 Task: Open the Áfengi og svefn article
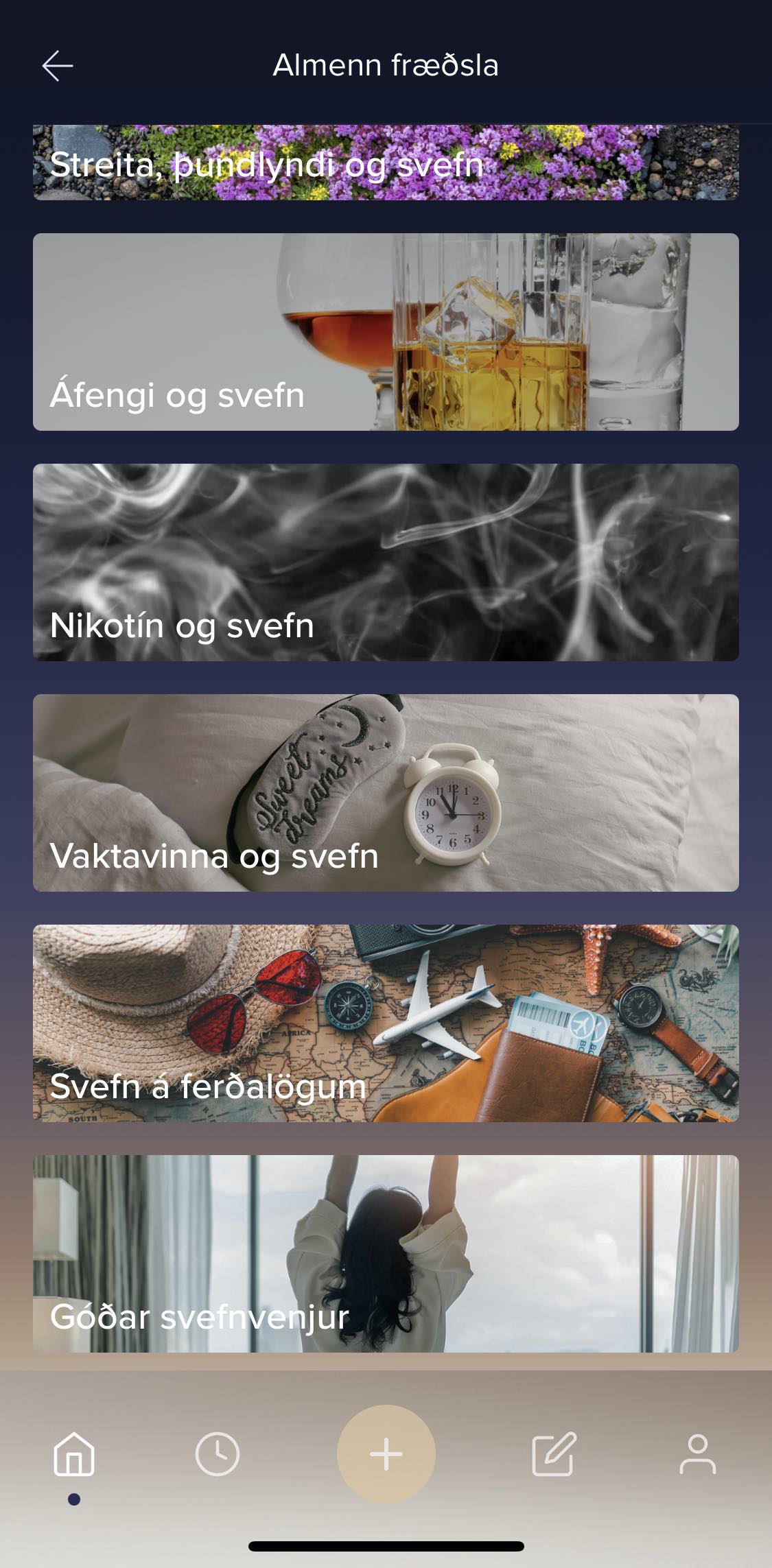coord(386,332)
